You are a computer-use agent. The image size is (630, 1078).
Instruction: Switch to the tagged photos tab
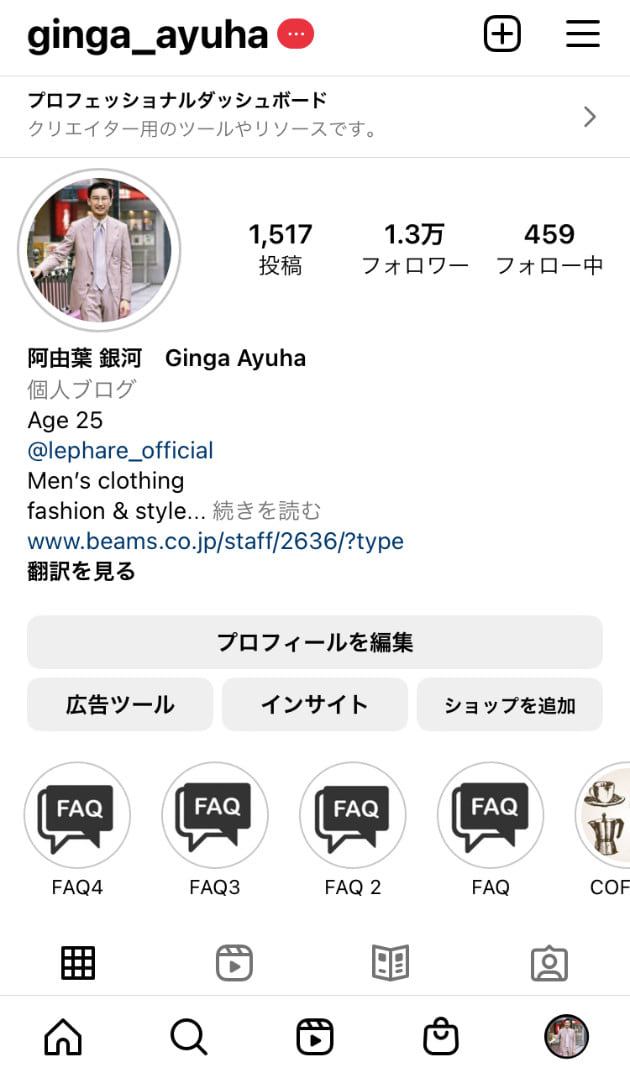tap(548, 964)
